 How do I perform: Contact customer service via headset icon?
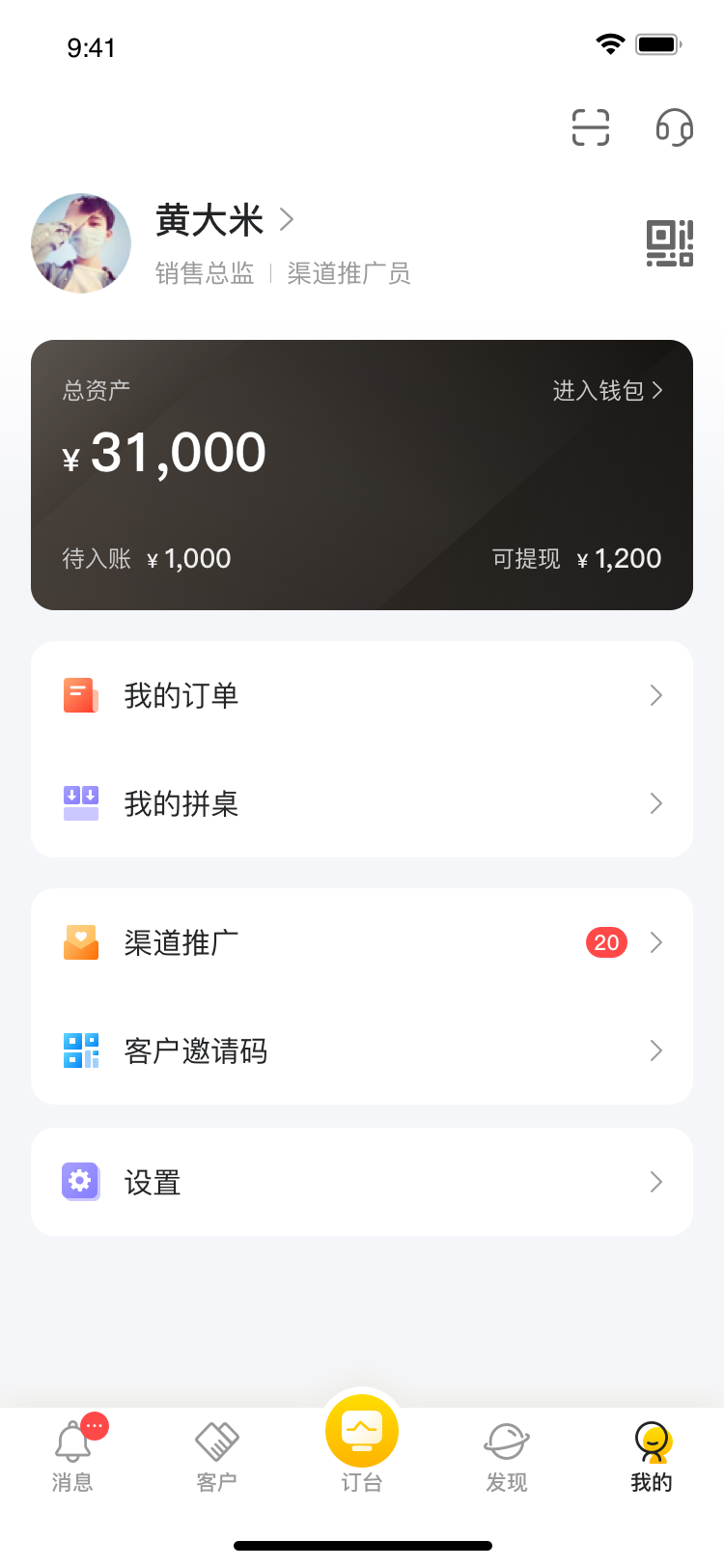tap(674, 127)
